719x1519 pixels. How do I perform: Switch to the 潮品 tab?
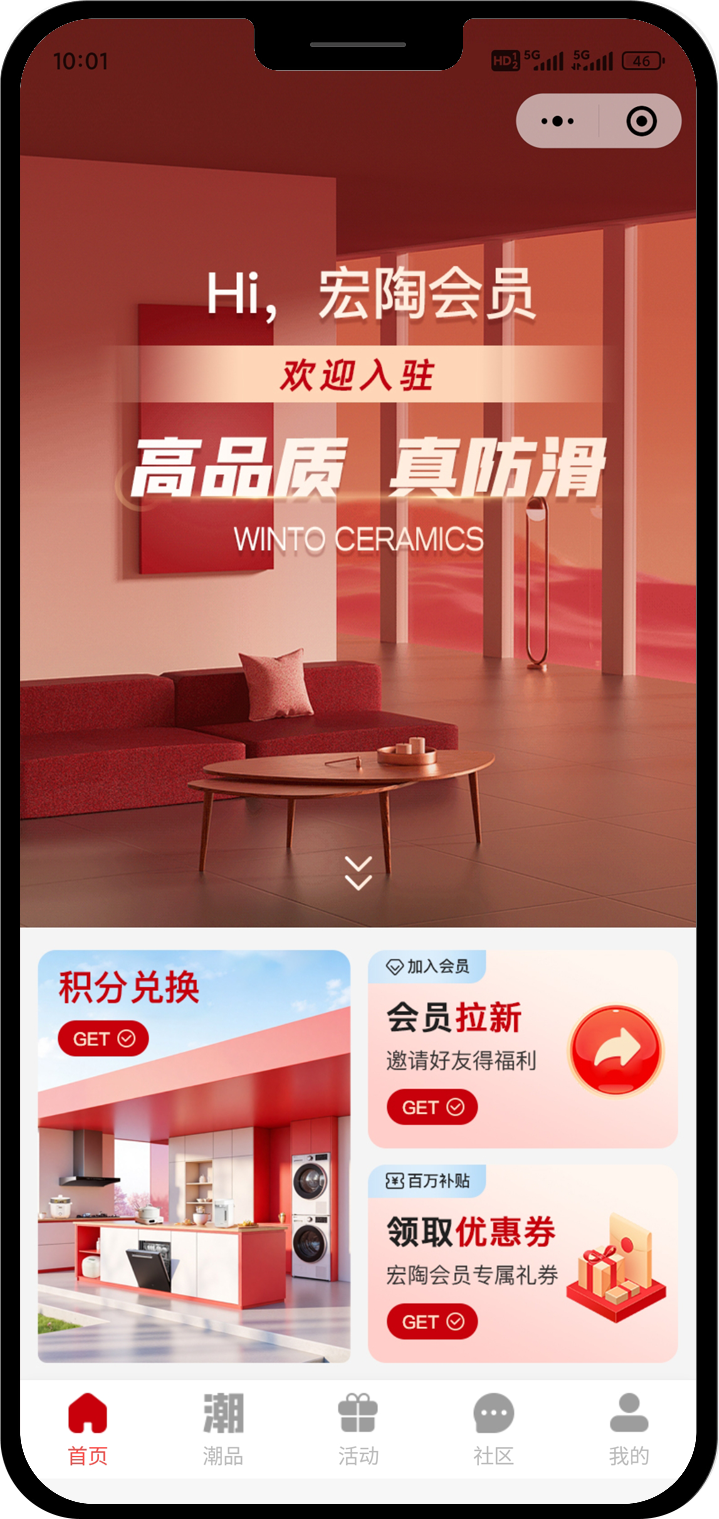(222, 1430)
